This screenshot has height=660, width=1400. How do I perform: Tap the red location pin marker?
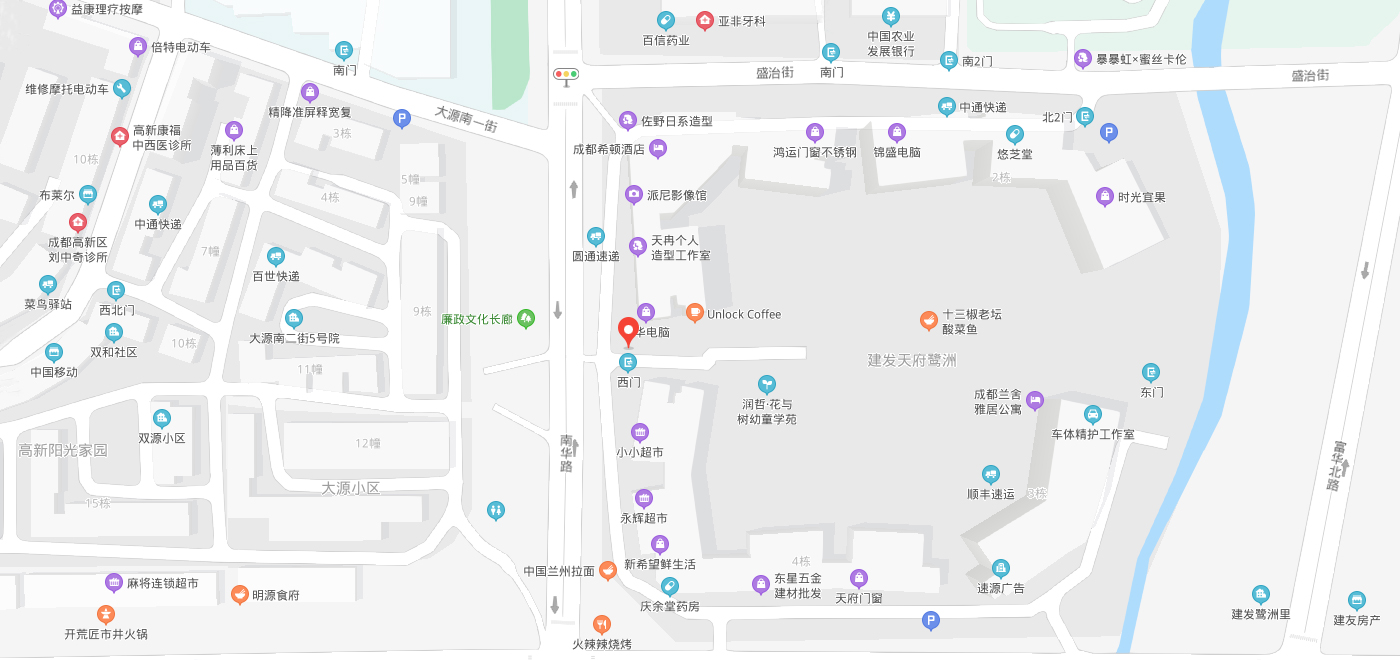(629, 331)
